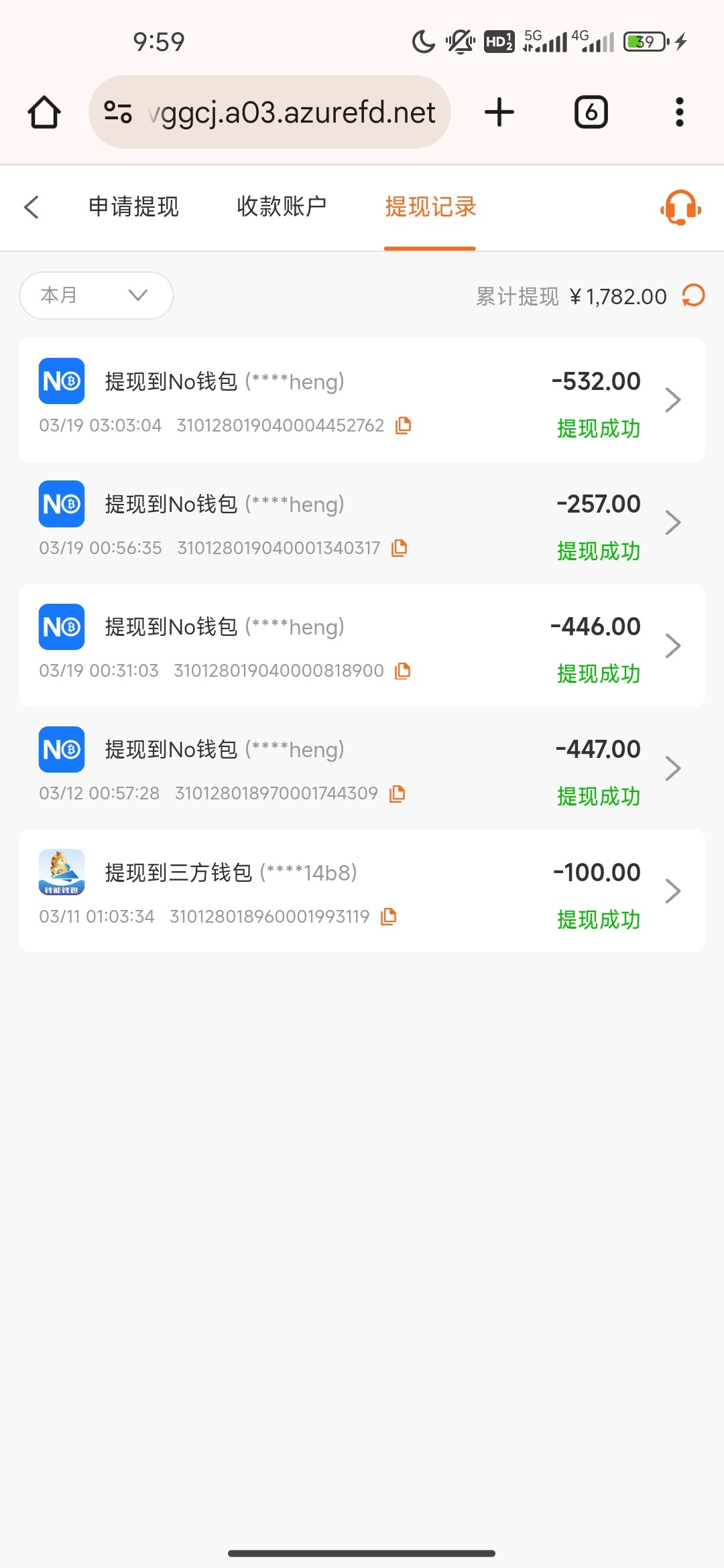
Task: Open customer service headset icon
Action: 680,208
